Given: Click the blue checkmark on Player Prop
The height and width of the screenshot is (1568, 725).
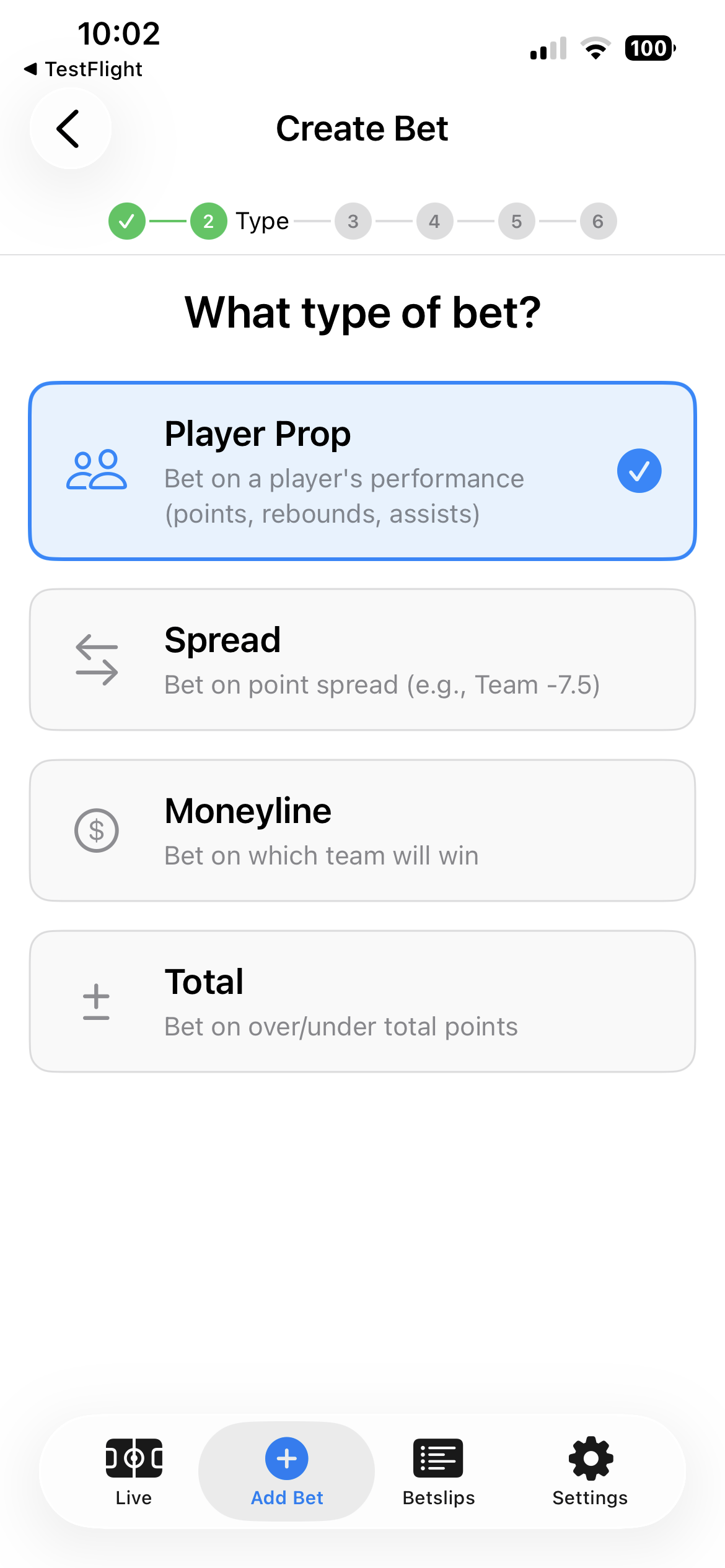Looking at the screenshot, I should (639, 471).
